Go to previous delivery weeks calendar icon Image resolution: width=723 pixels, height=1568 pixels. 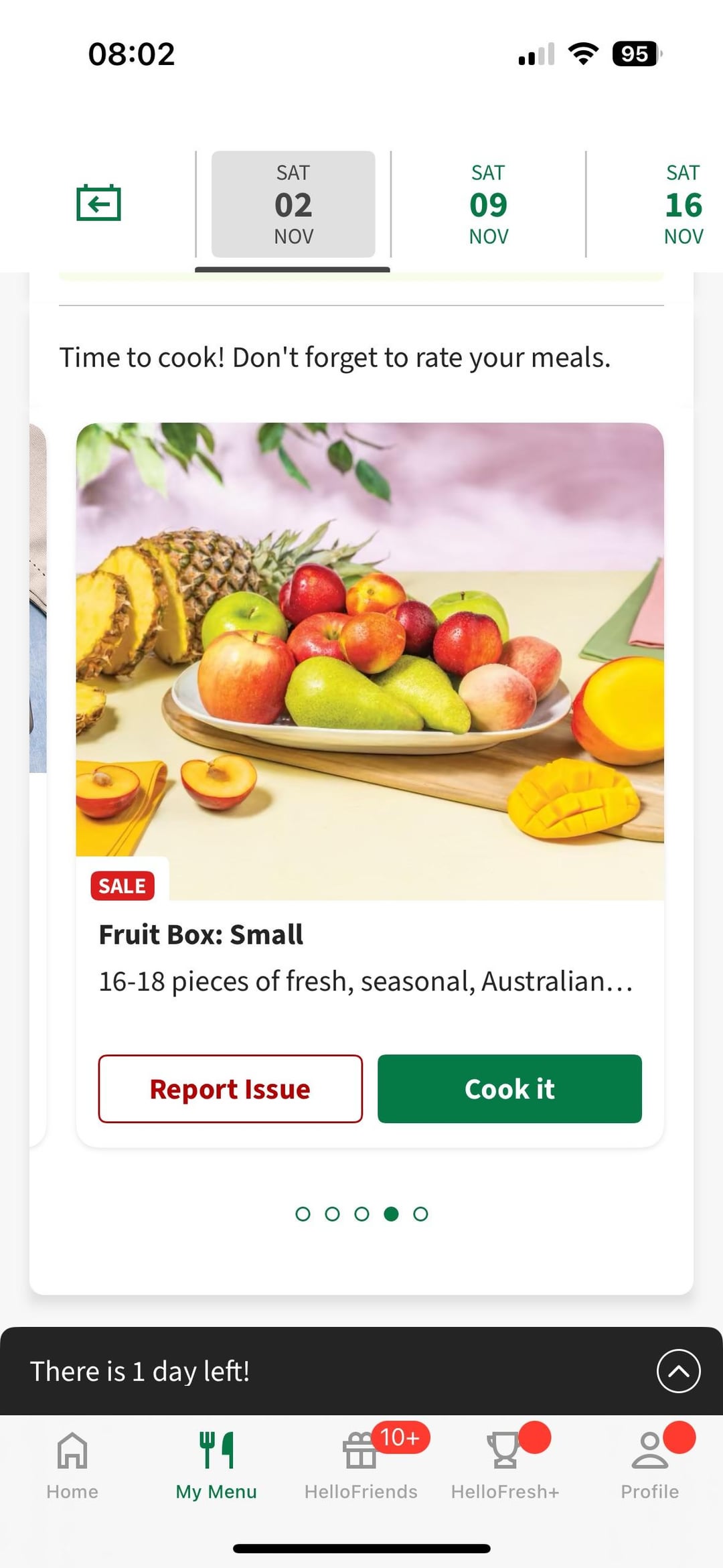(x=98, y=203)
